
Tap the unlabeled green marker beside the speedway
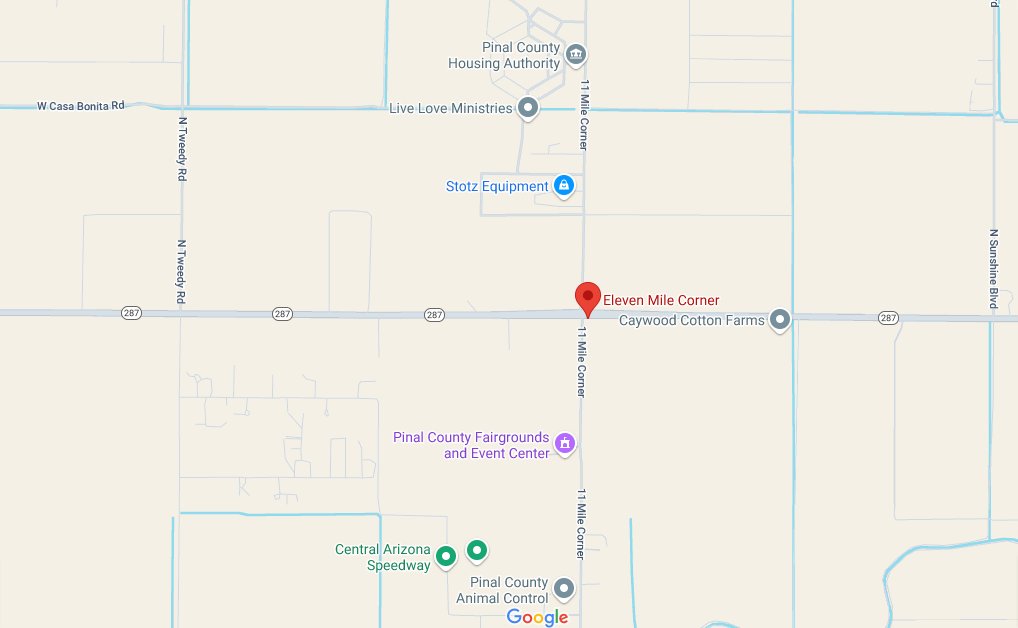pos(478,548)
